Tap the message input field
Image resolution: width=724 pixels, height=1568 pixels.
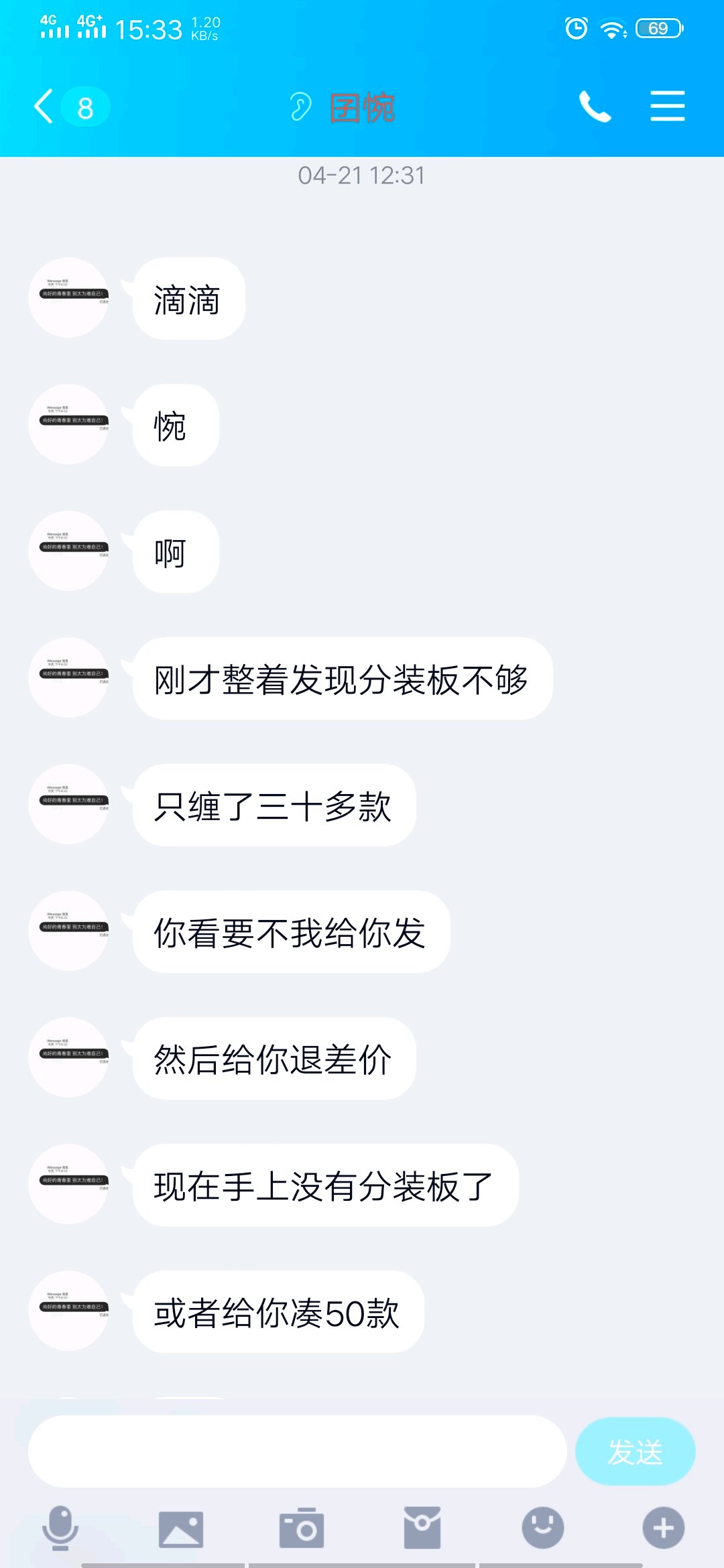pos(297,1451)
